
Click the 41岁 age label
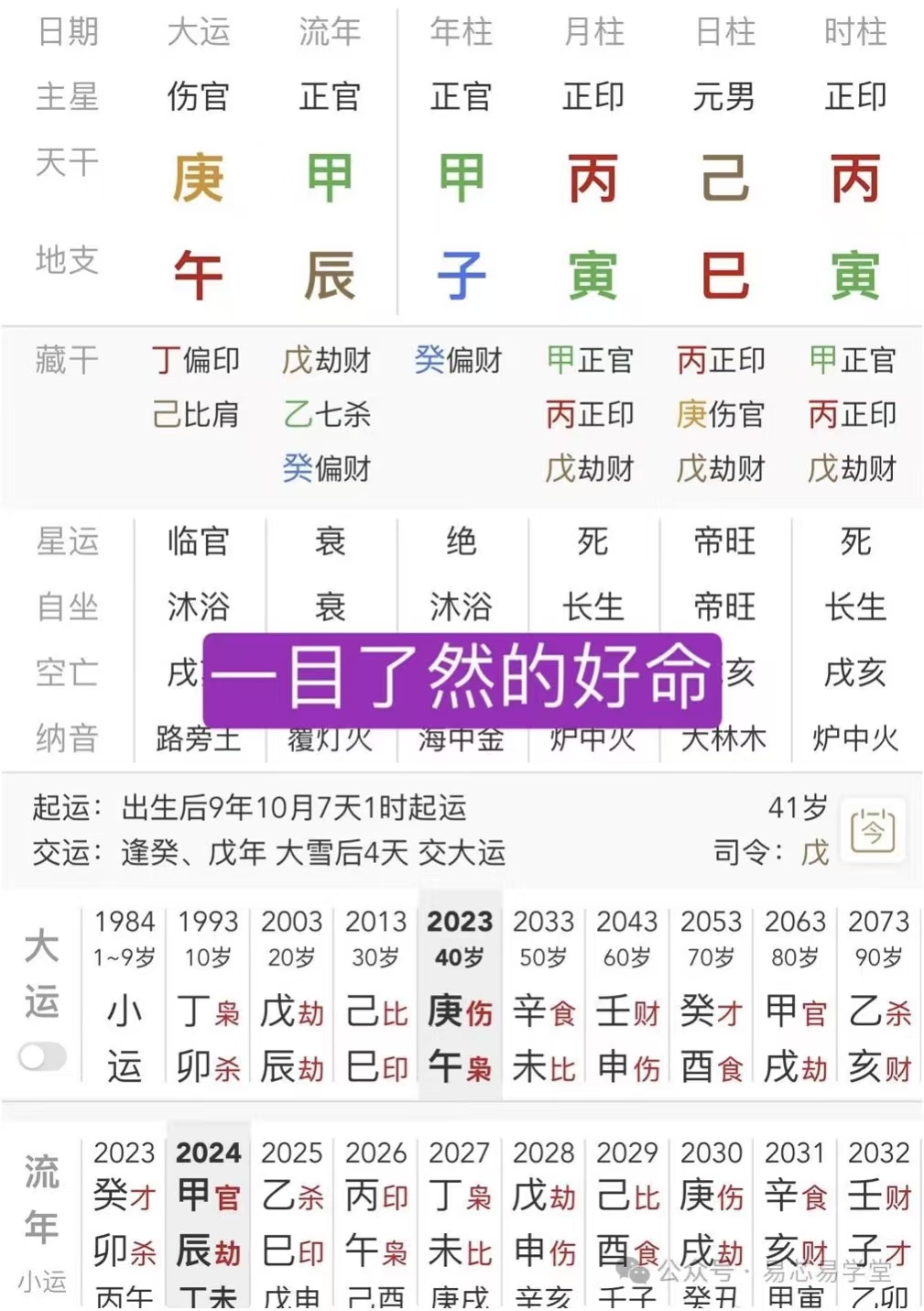click(x=796, y=809)
